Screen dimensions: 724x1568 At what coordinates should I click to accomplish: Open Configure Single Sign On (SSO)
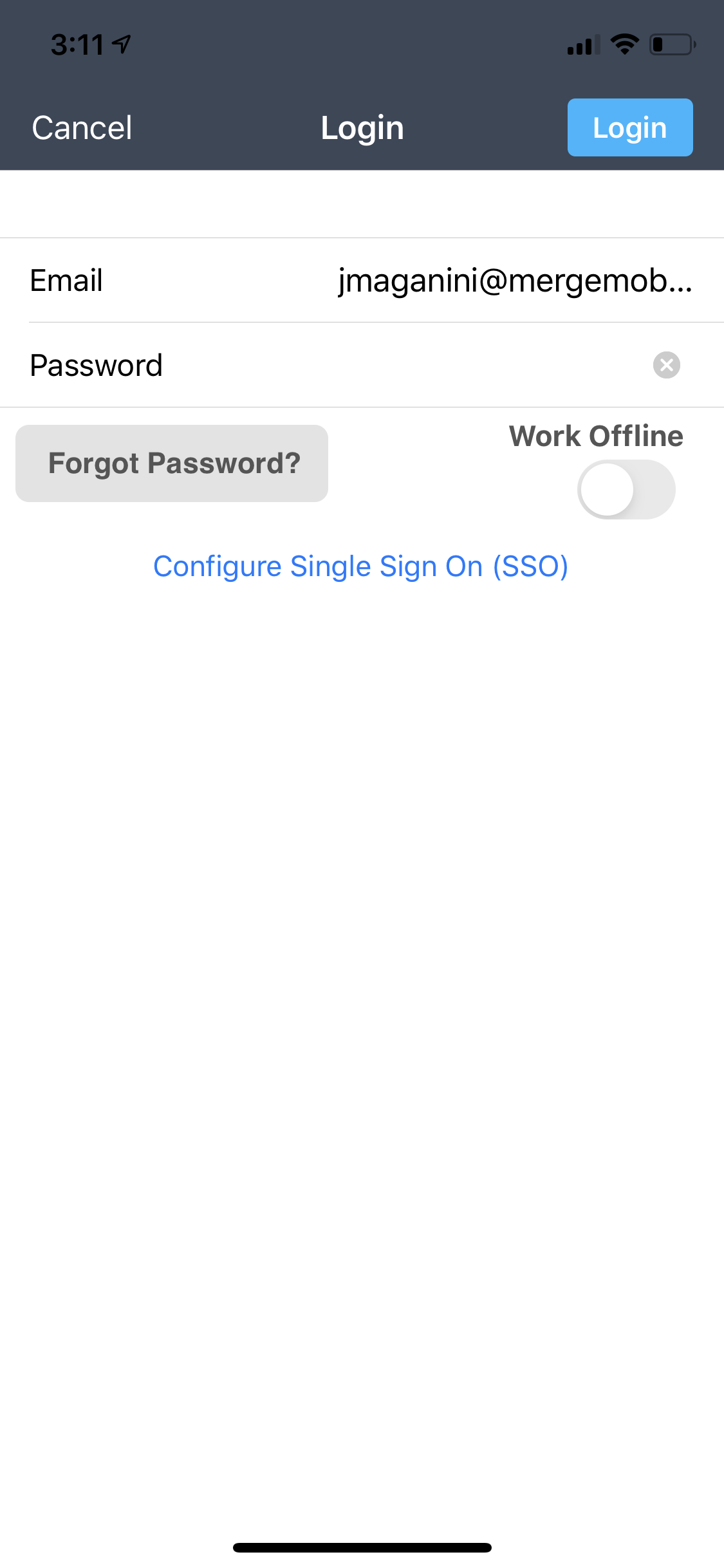[360, 566]
